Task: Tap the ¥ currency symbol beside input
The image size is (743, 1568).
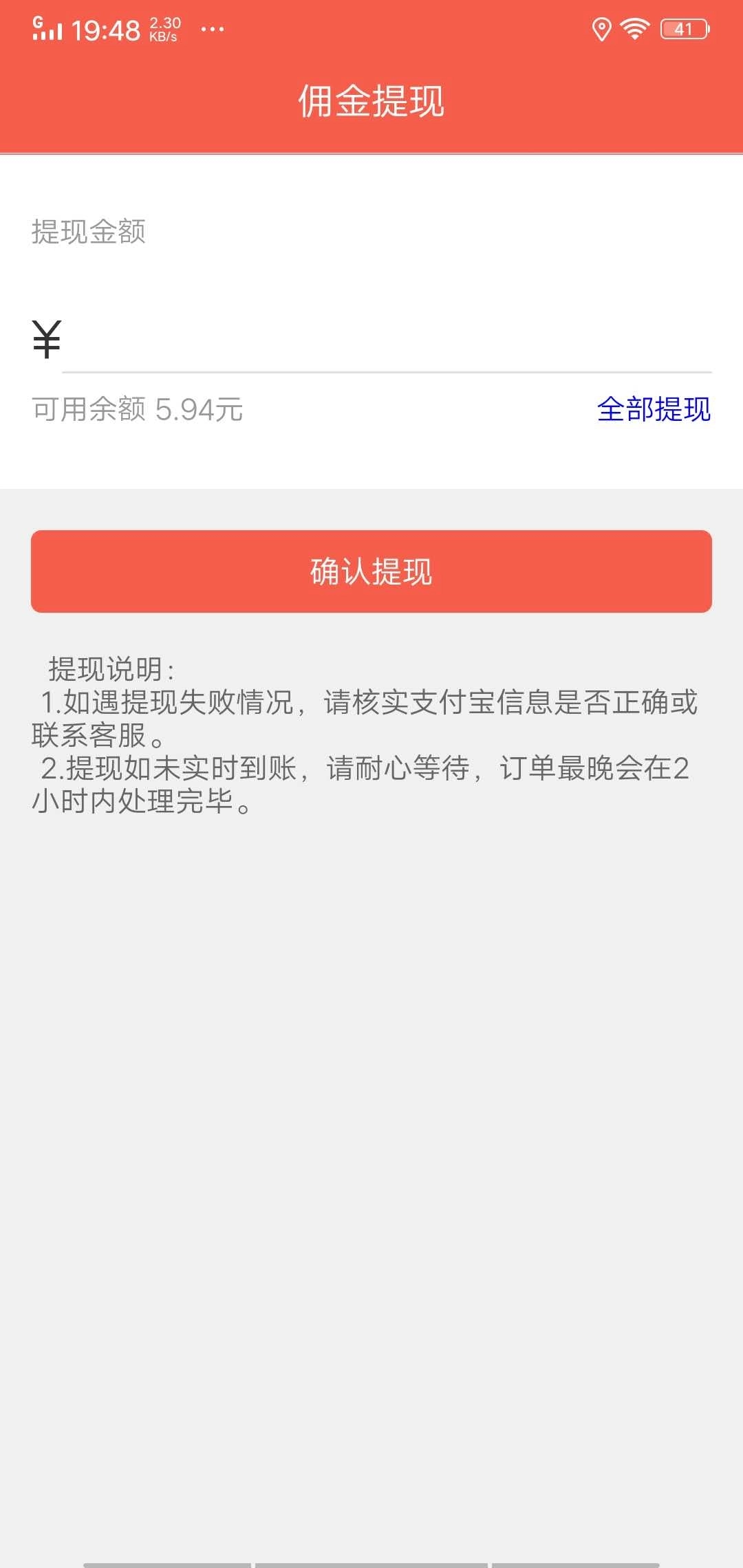Action: tap(45, 337)
